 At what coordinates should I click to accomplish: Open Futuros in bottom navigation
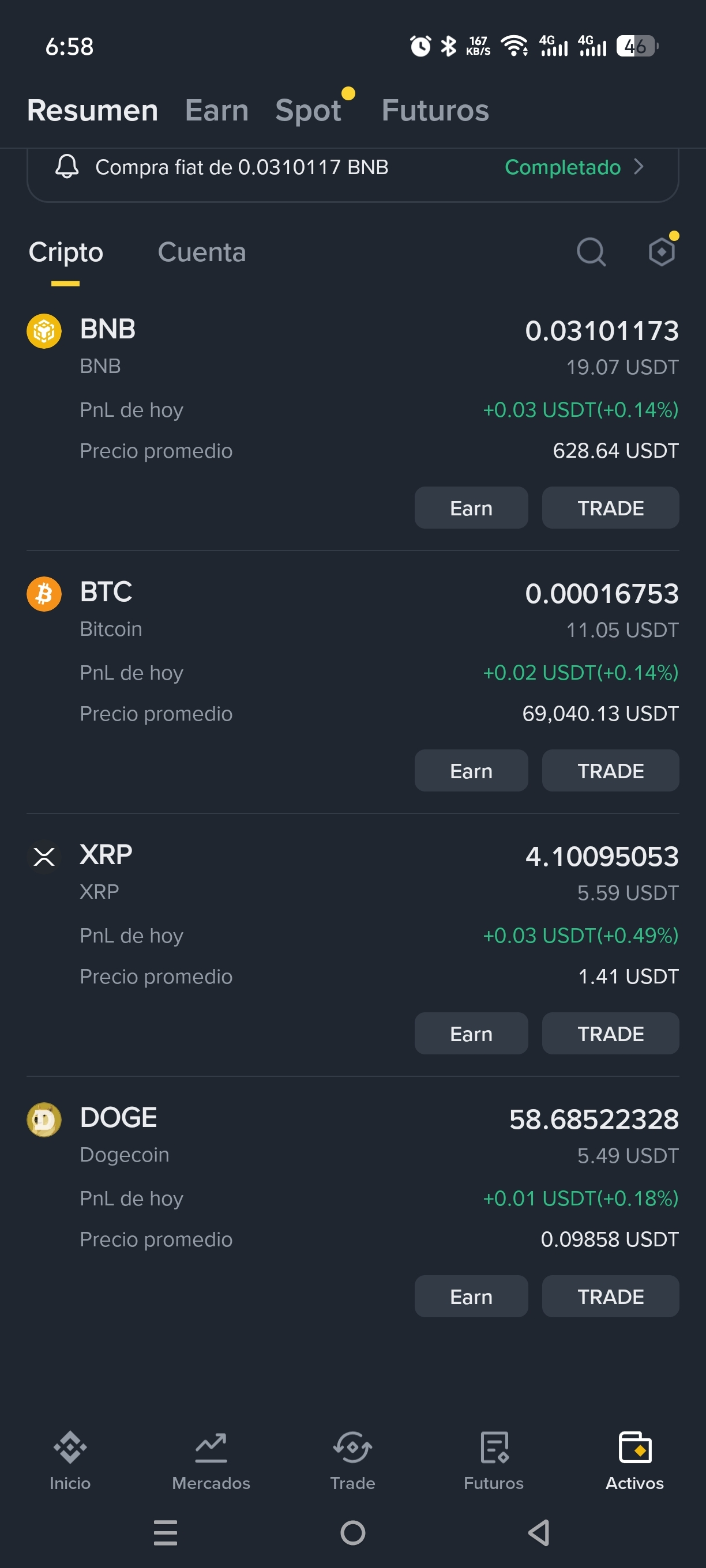tap(493, 1460)
